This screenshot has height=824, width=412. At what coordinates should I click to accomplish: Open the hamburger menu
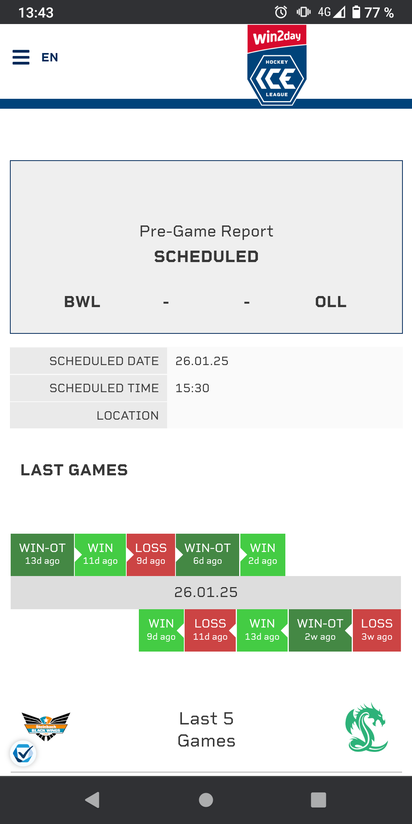(21, 57)
